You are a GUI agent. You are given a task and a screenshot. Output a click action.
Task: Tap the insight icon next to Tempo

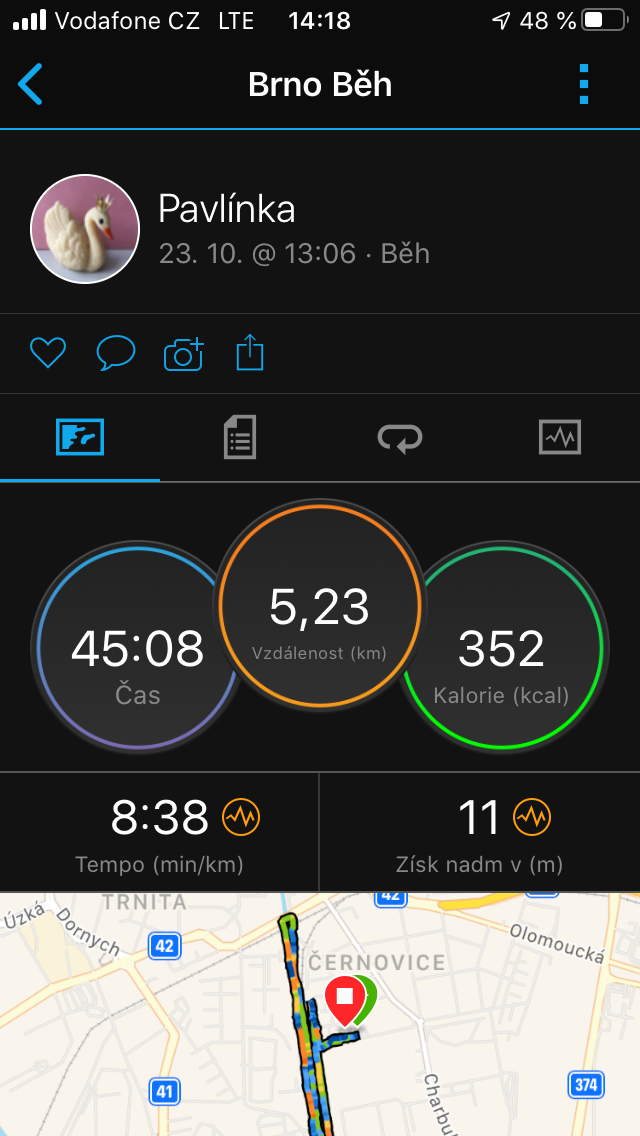[x=241, y=818]
